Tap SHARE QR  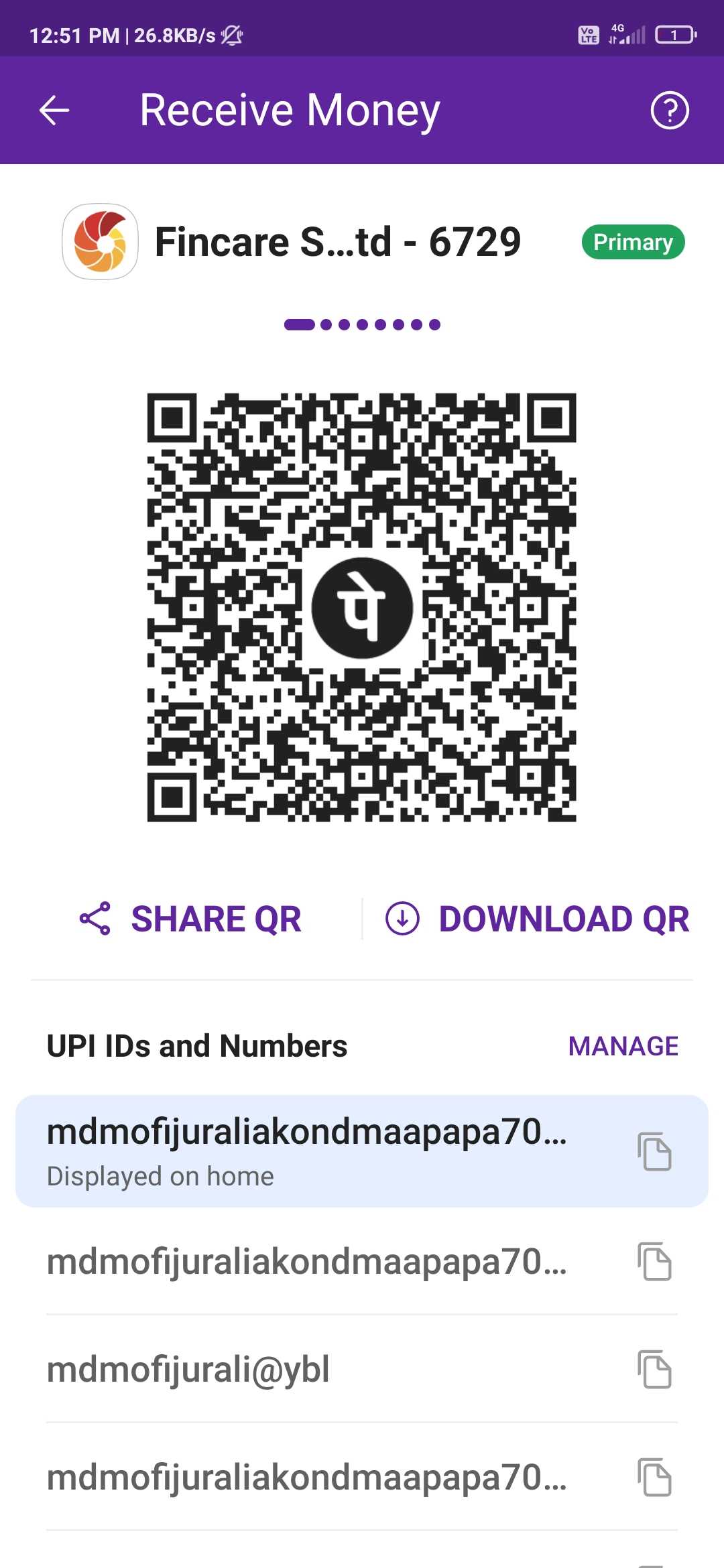click(x=190, y=919)
